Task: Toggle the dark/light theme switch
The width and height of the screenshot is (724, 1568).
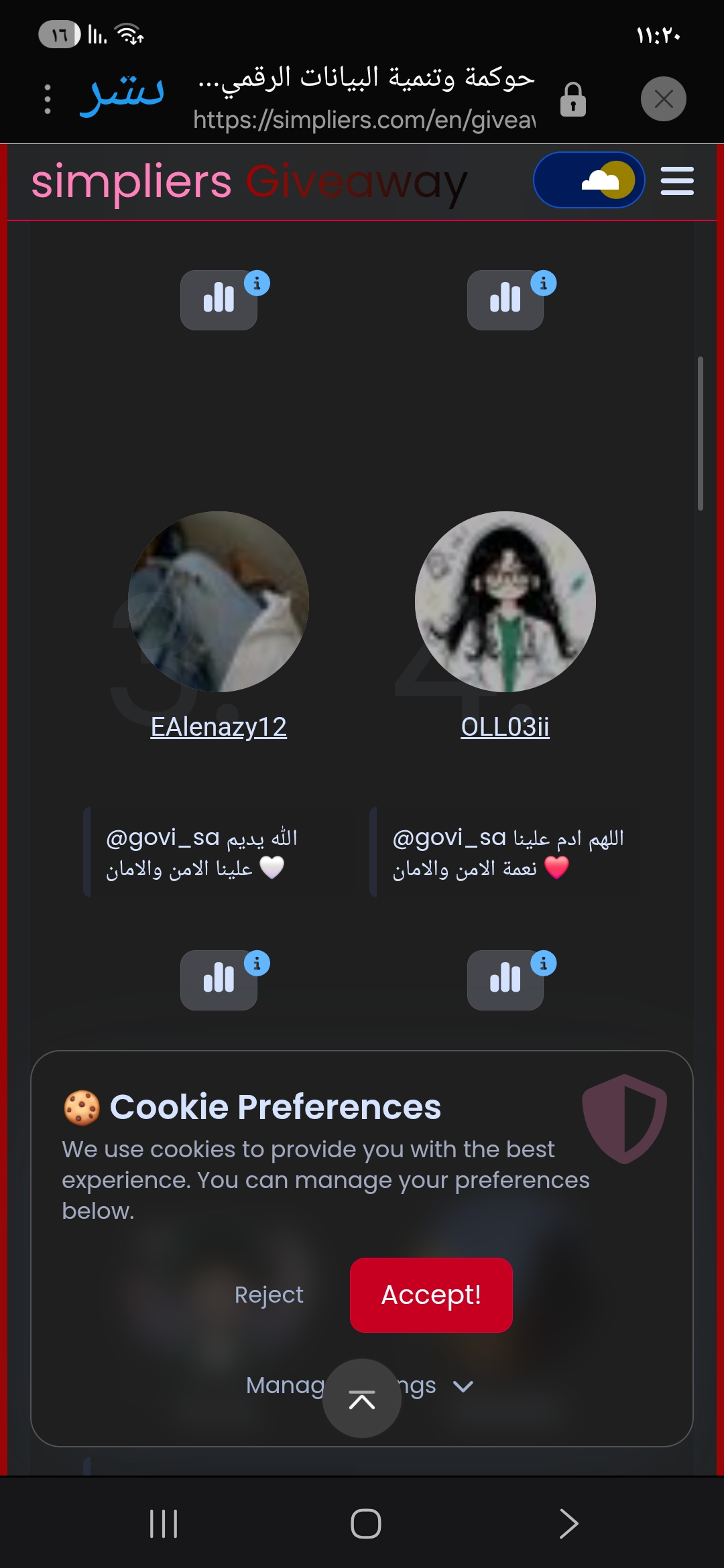Action: (589, 180)
